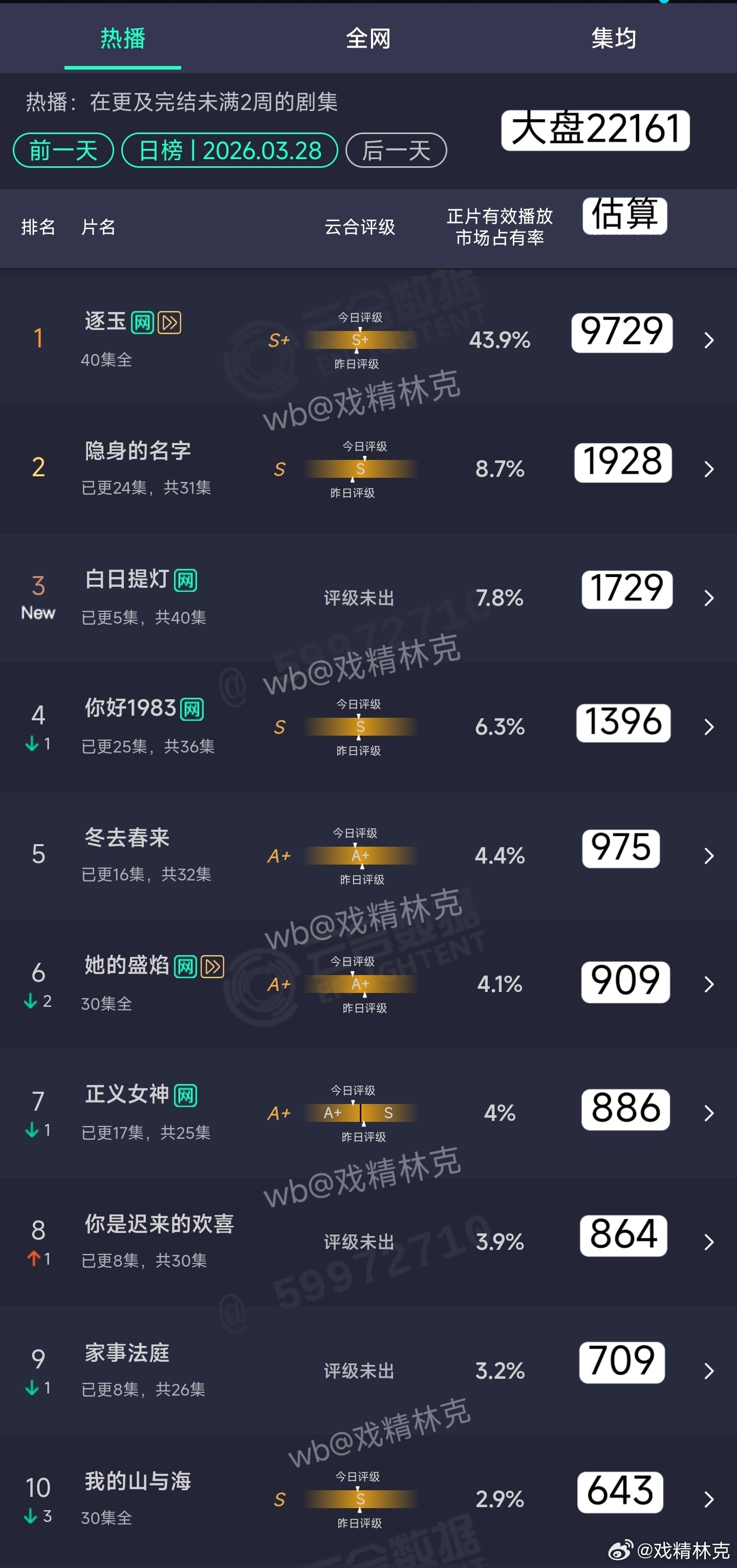Open 白日提灯 details using its arrow

click(708, 598)
